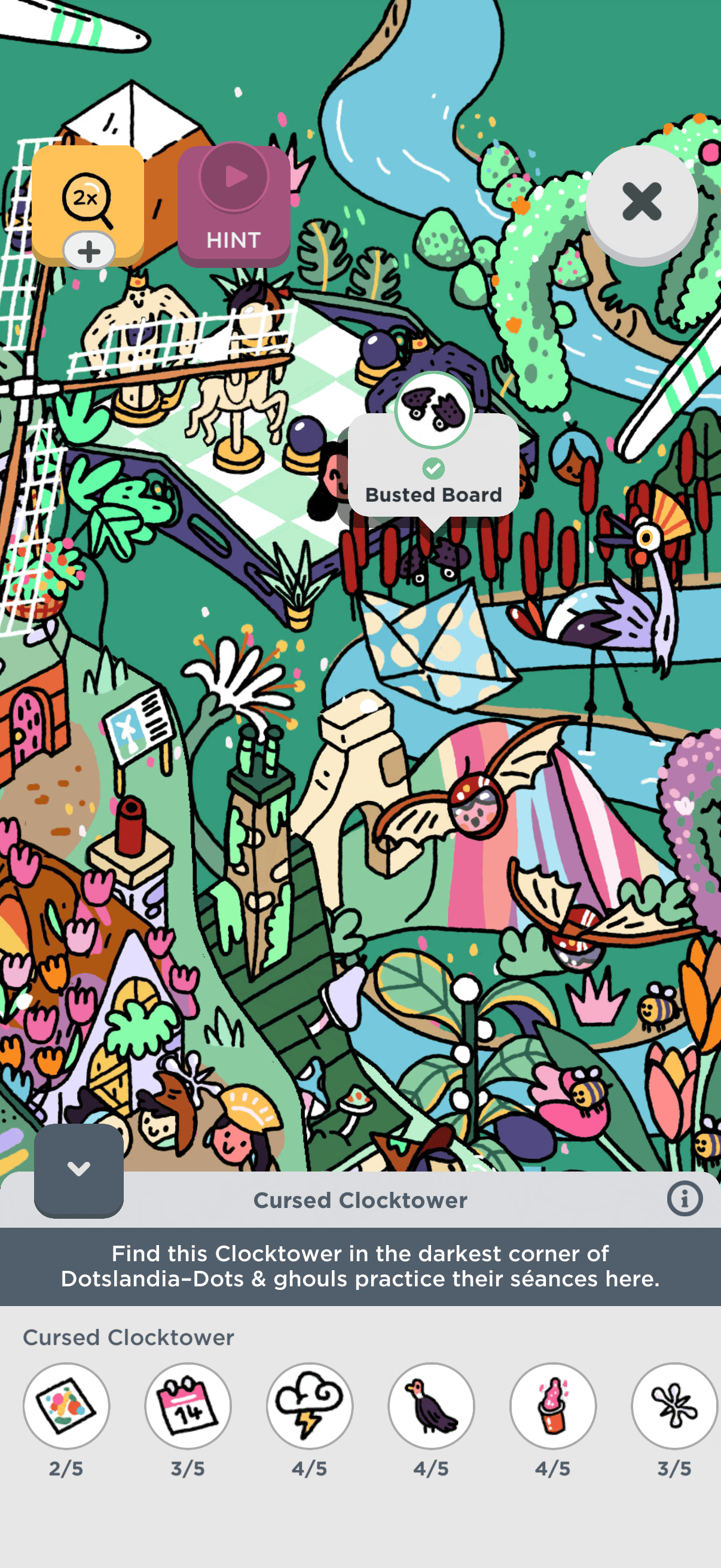The width and height of the screenshot is (721, 1568).
Task: Select the vulture bird item
Action: [x=432, y=1405]
